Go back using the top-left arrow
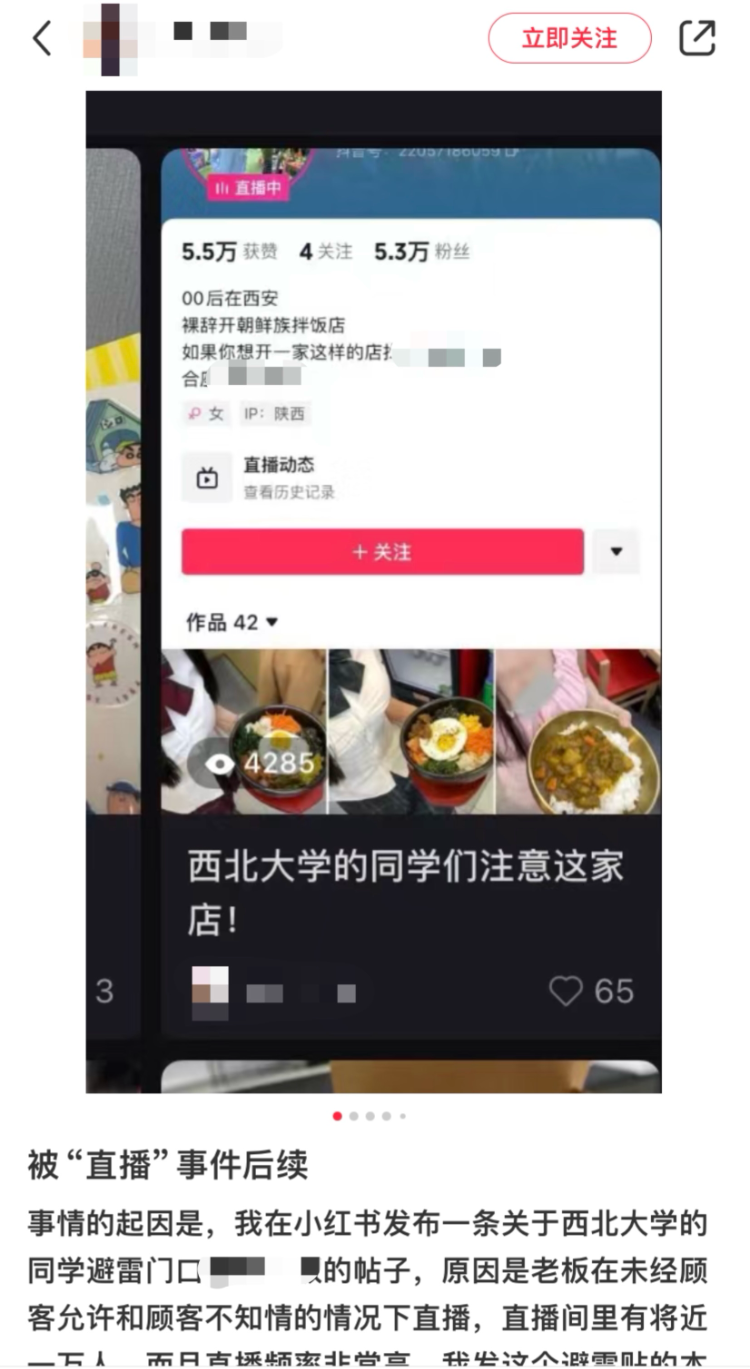The width and height of the screenshot is (750, 1369). [x=42, y=39]
